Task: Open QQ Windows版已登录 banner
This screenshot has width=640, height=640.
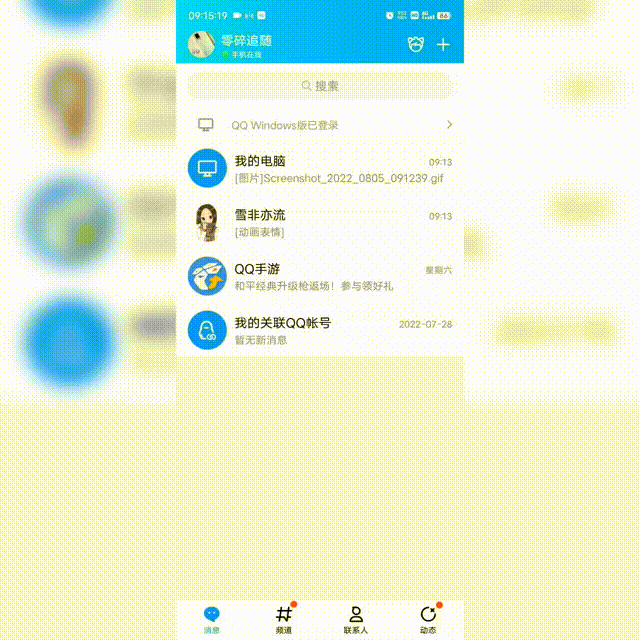Action: (320, 125)
